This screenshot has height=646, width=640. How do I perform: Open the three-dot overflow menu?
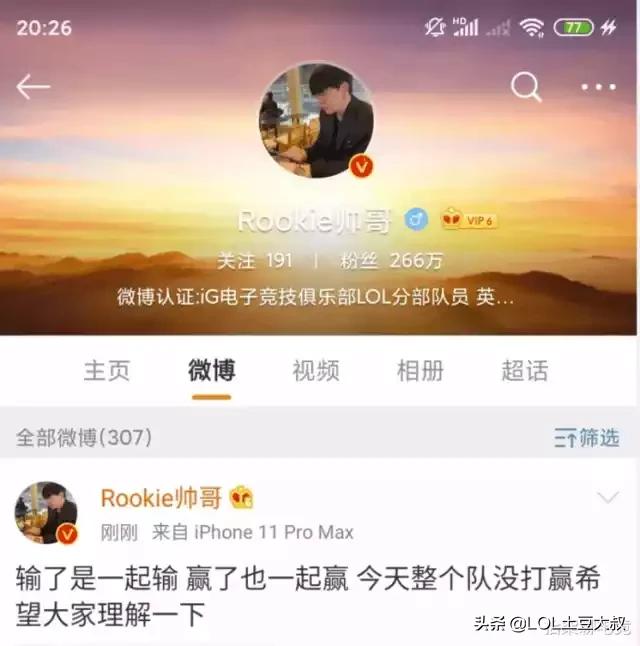(x=599, y=88)
